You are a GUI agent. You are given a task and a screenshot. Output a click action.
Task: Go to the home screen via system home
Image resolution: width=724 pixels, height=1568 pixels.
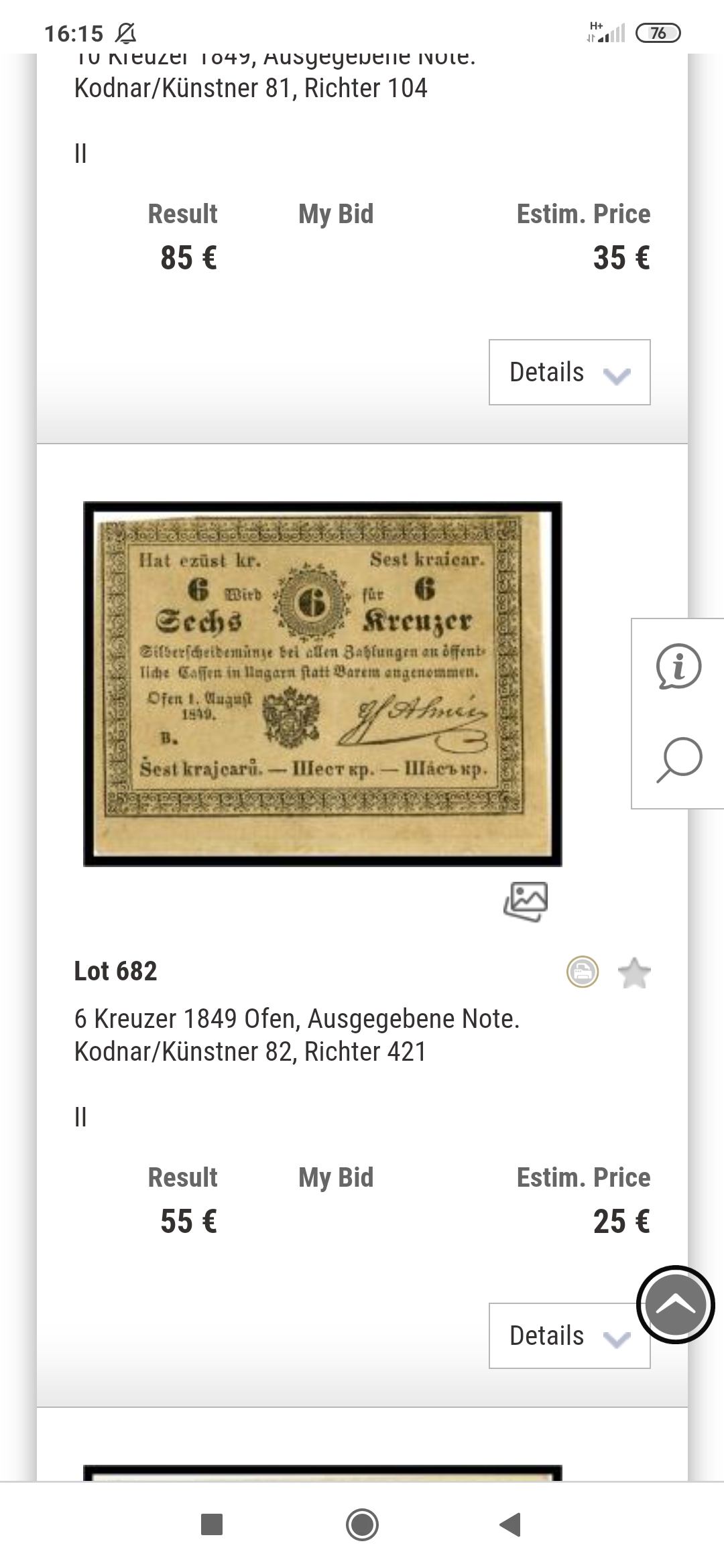(x=362, y=1524)
